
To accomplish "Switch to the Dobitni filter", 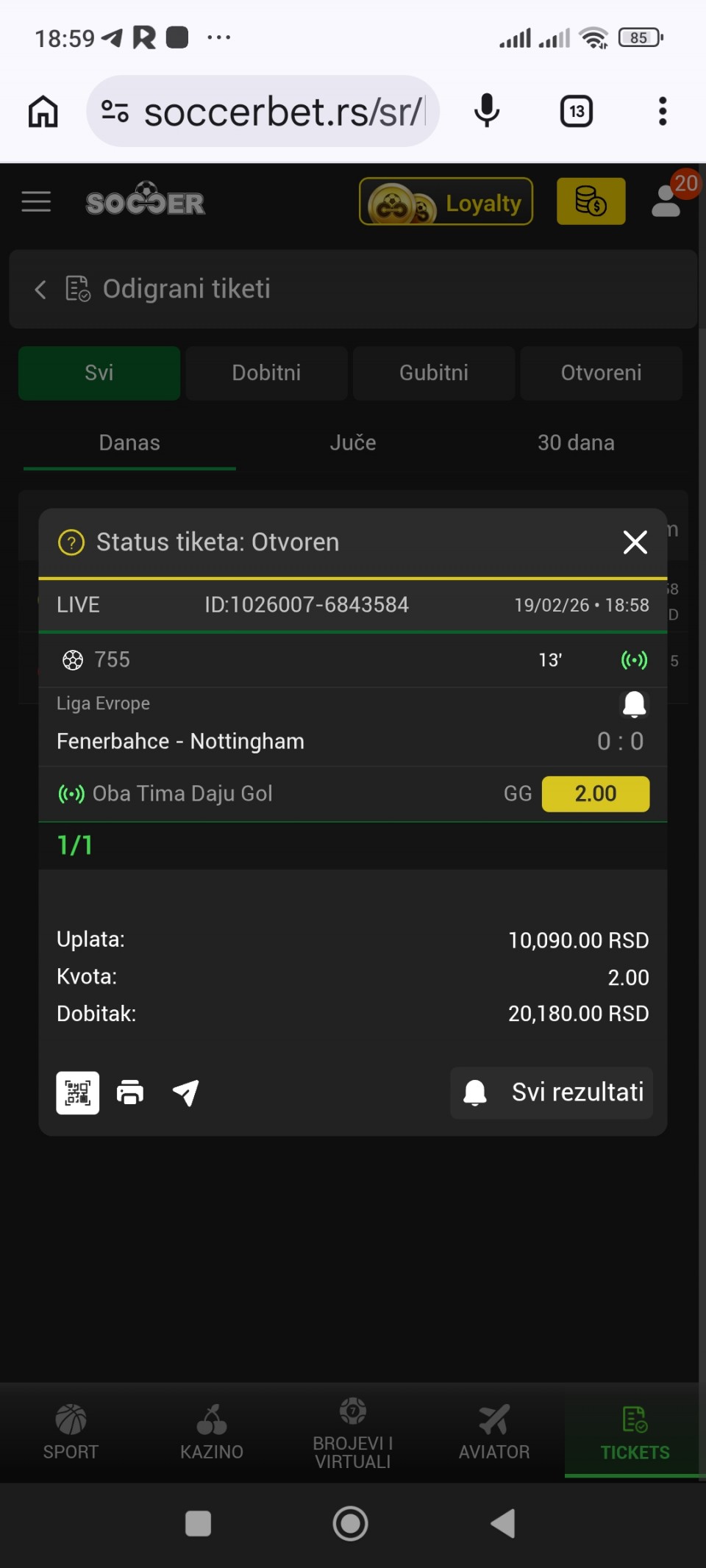I will pyautogui.click(x=266, y=373).
